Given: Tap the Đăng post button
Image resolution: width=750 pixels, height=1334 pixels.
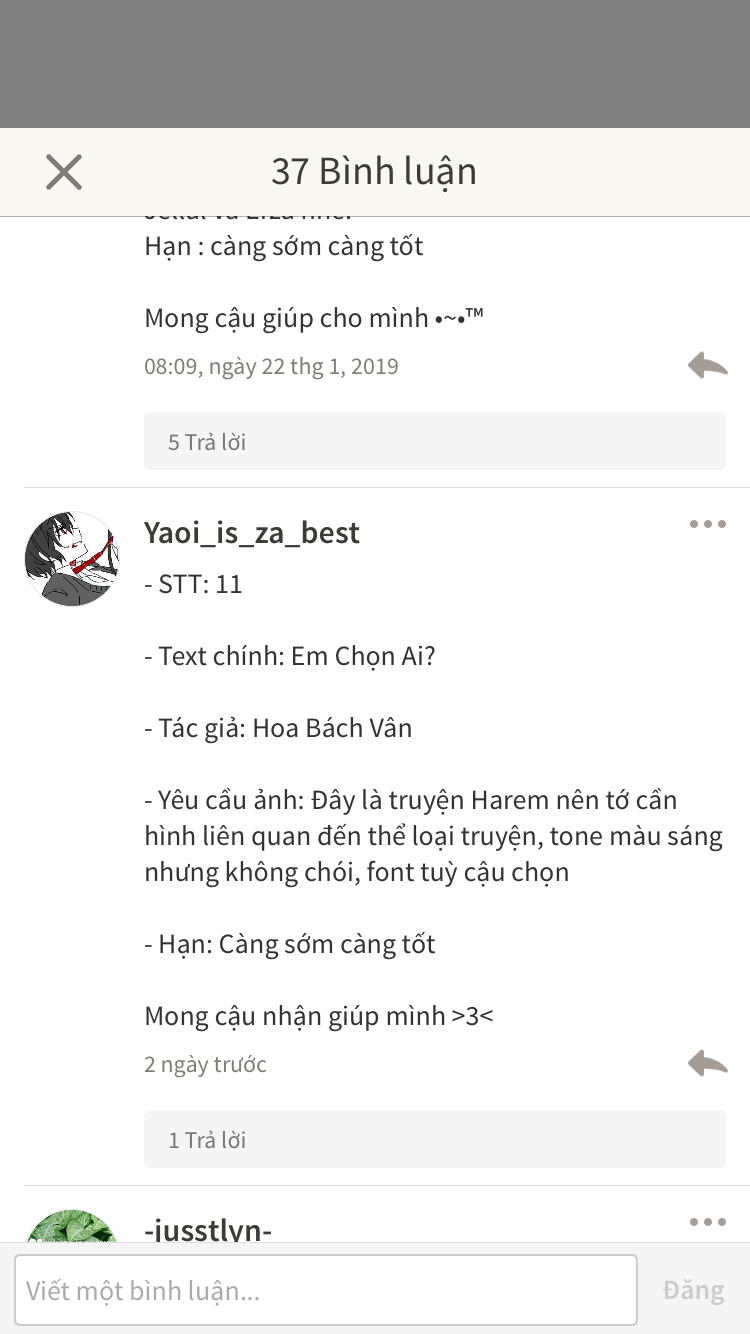Looking at the screenshot, I should (x=693, y=1290).
